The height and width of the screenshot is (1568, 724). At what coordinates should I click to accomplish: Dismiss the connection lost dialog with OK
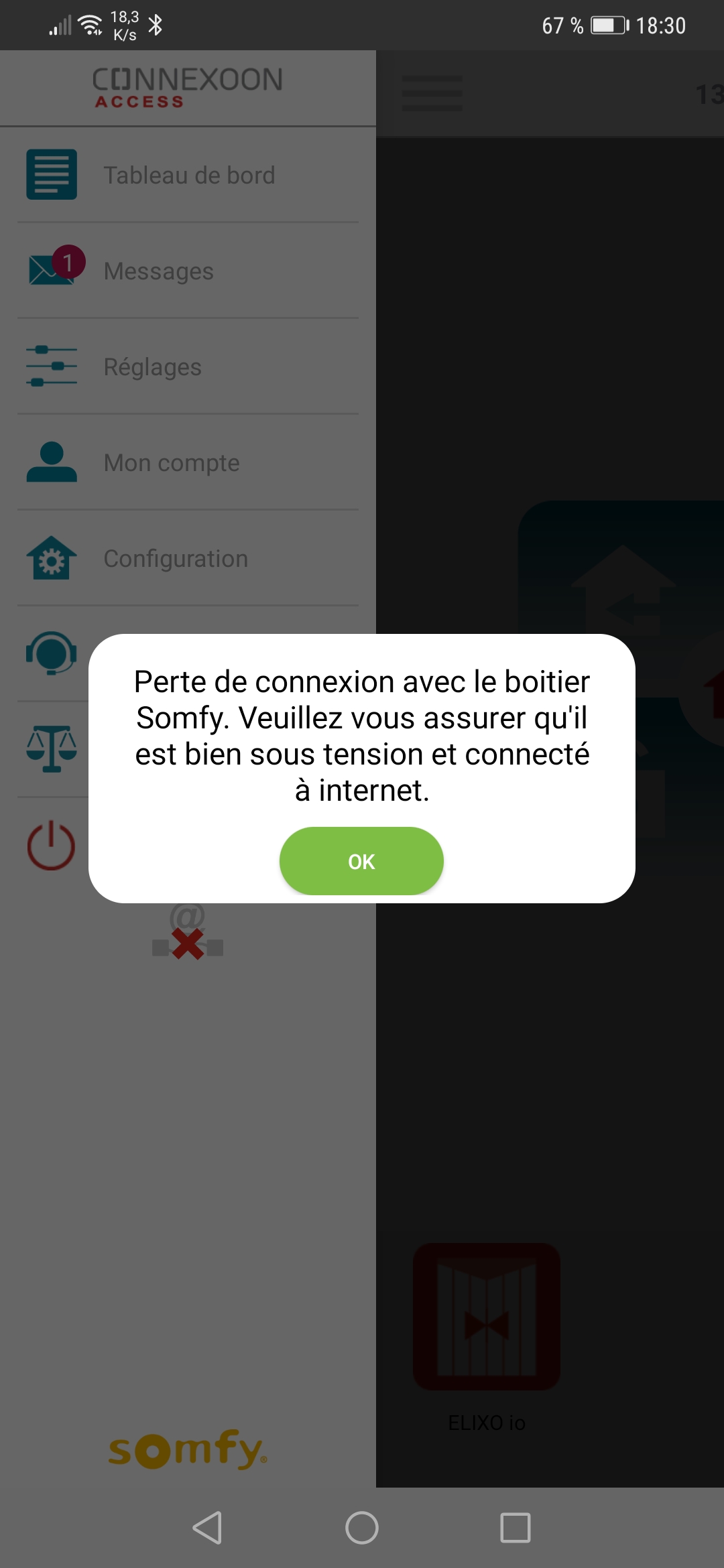[x=361, y=861]
